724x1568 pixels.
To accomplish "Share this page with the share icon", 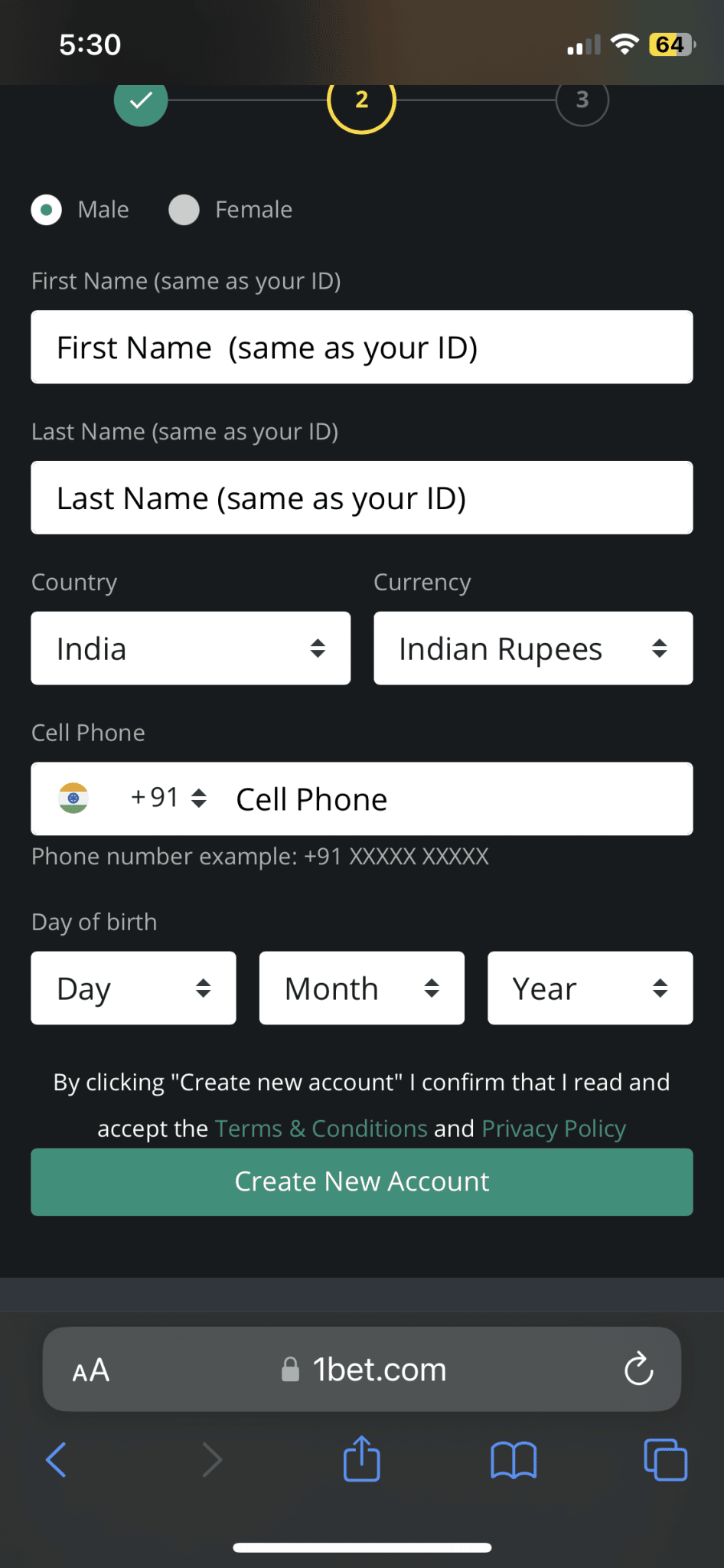I will tap(362, 1458).
